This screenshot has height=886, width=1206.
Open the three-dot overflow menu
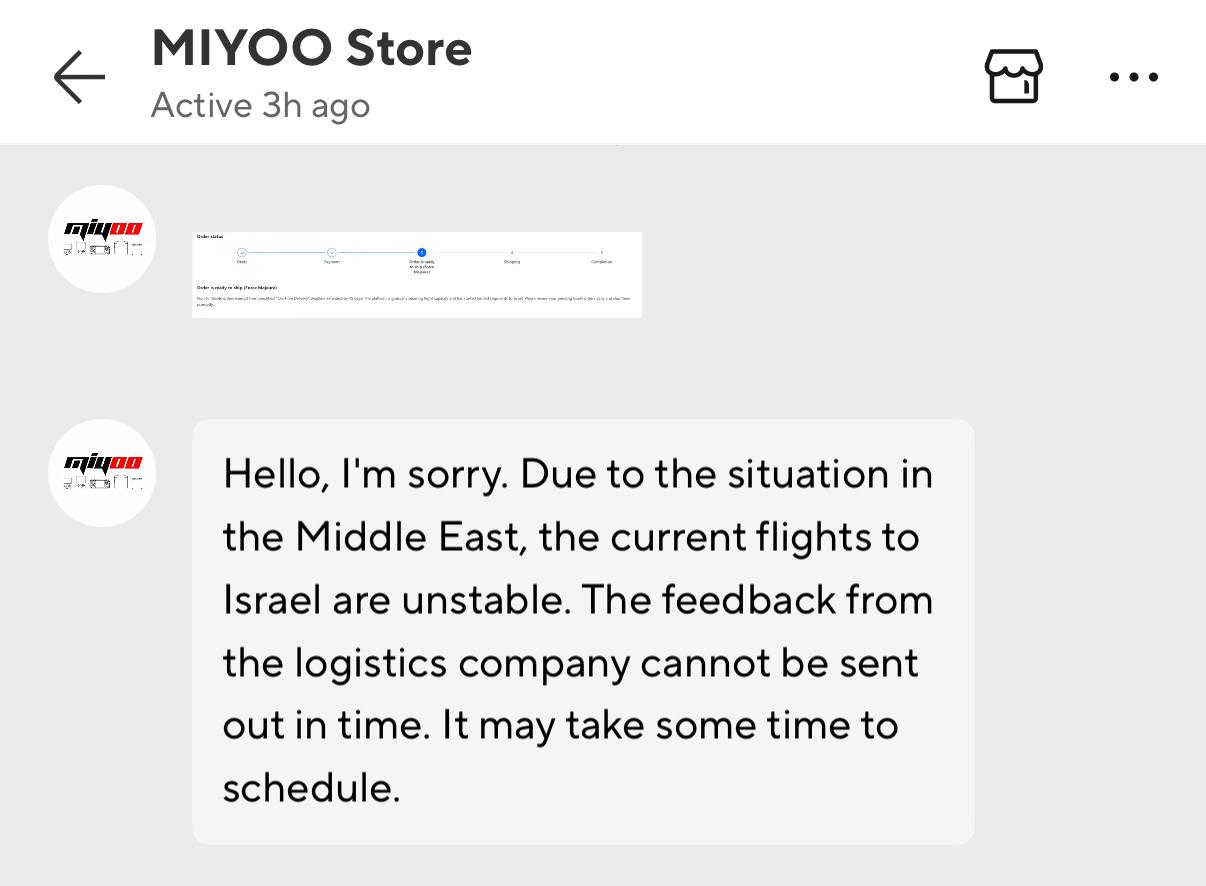click(1133, 77)
